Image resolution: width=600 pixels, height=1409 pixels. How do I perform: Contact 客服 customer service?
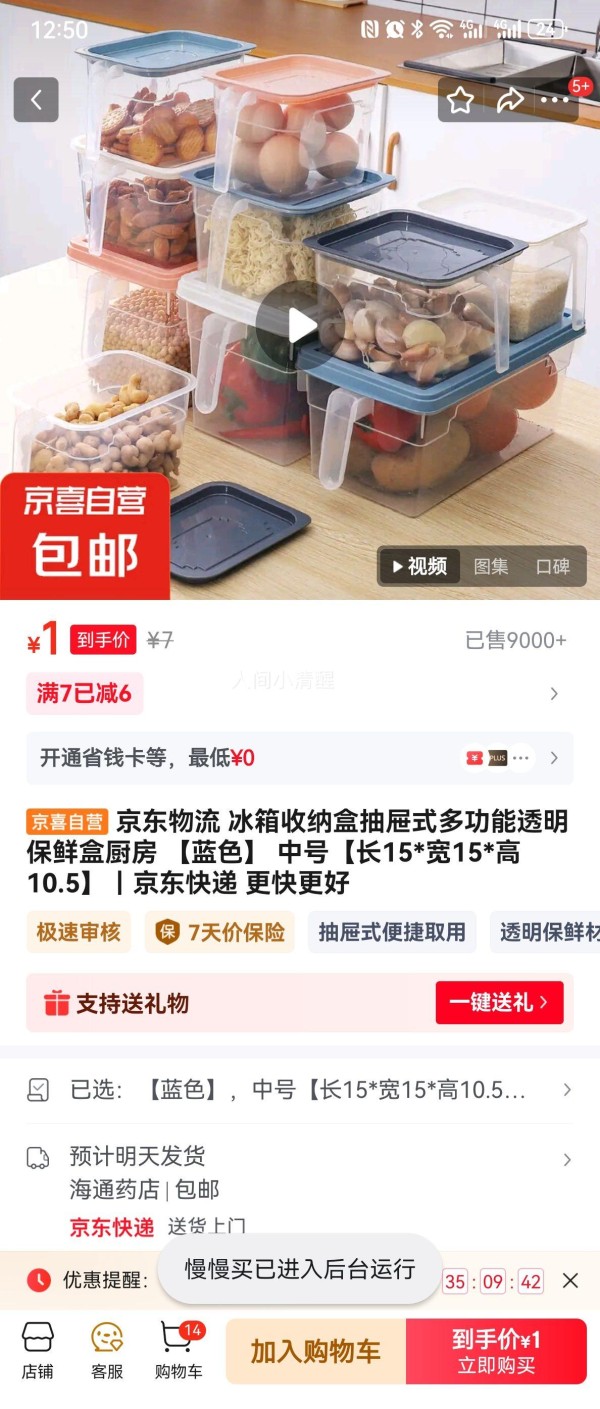(107, 1350)
